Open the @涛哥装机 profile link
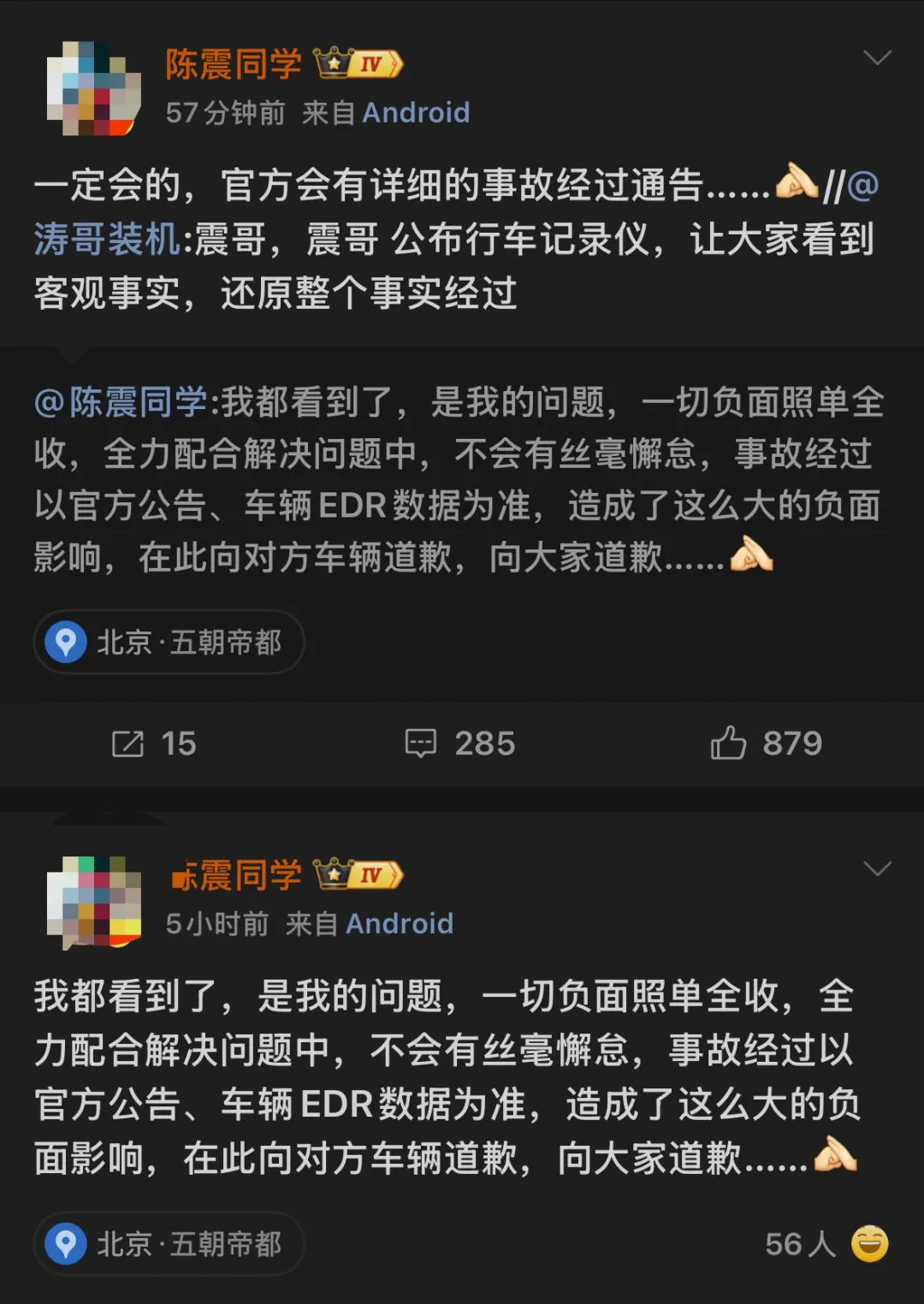Viewport: 924px width, 1304px height. coord(107,240)
